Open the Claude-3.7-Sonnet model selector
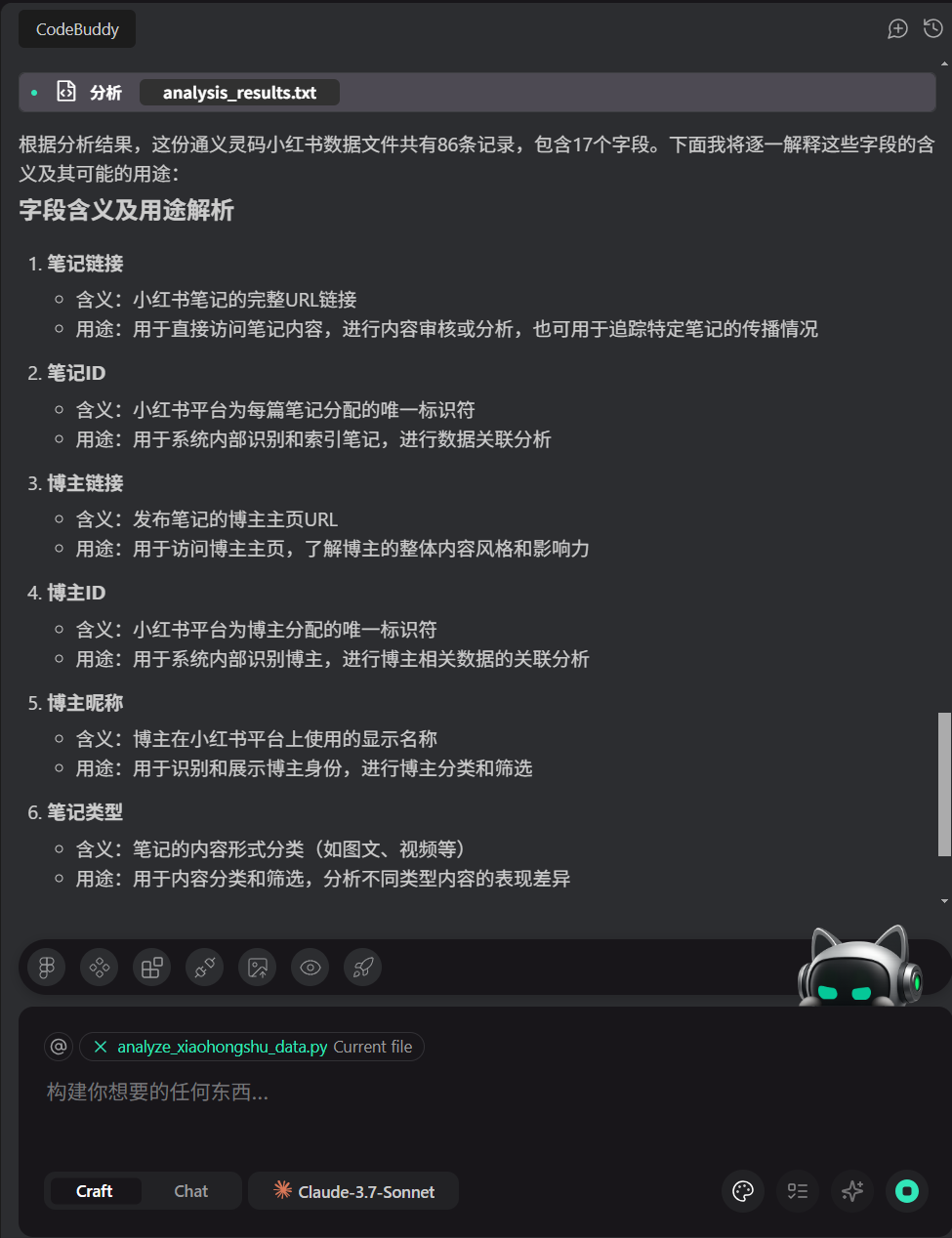The image size is (952, 1238). 354,1191
